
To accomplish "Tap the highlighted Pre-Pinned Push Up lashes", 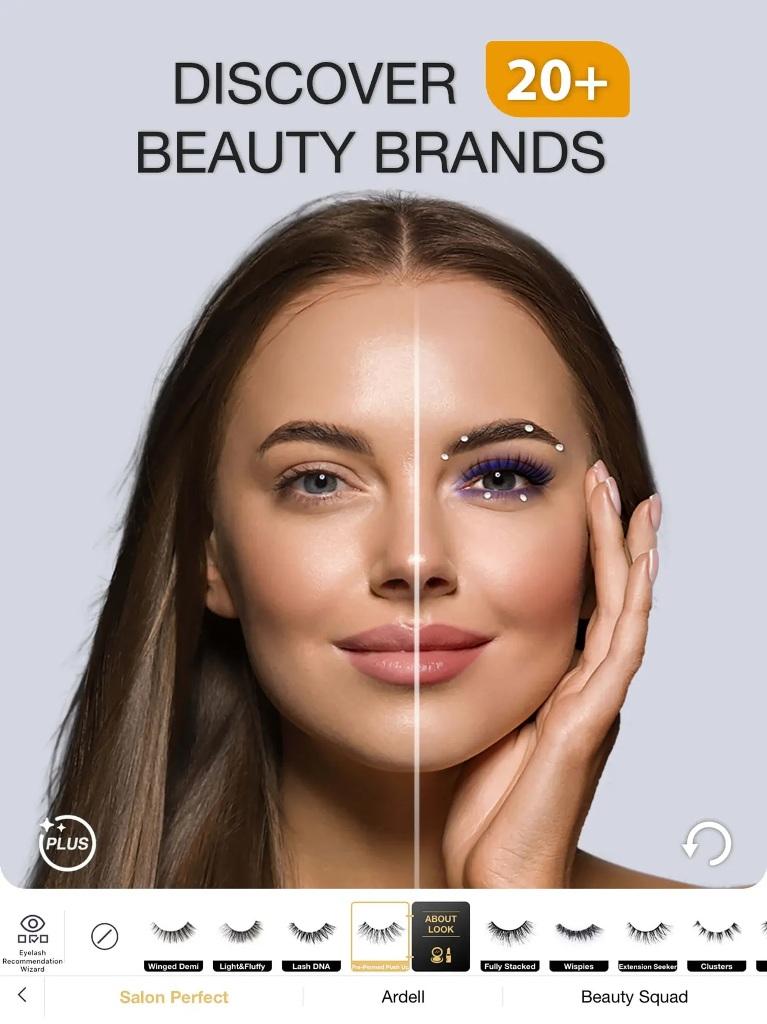I will pos(380,937).
